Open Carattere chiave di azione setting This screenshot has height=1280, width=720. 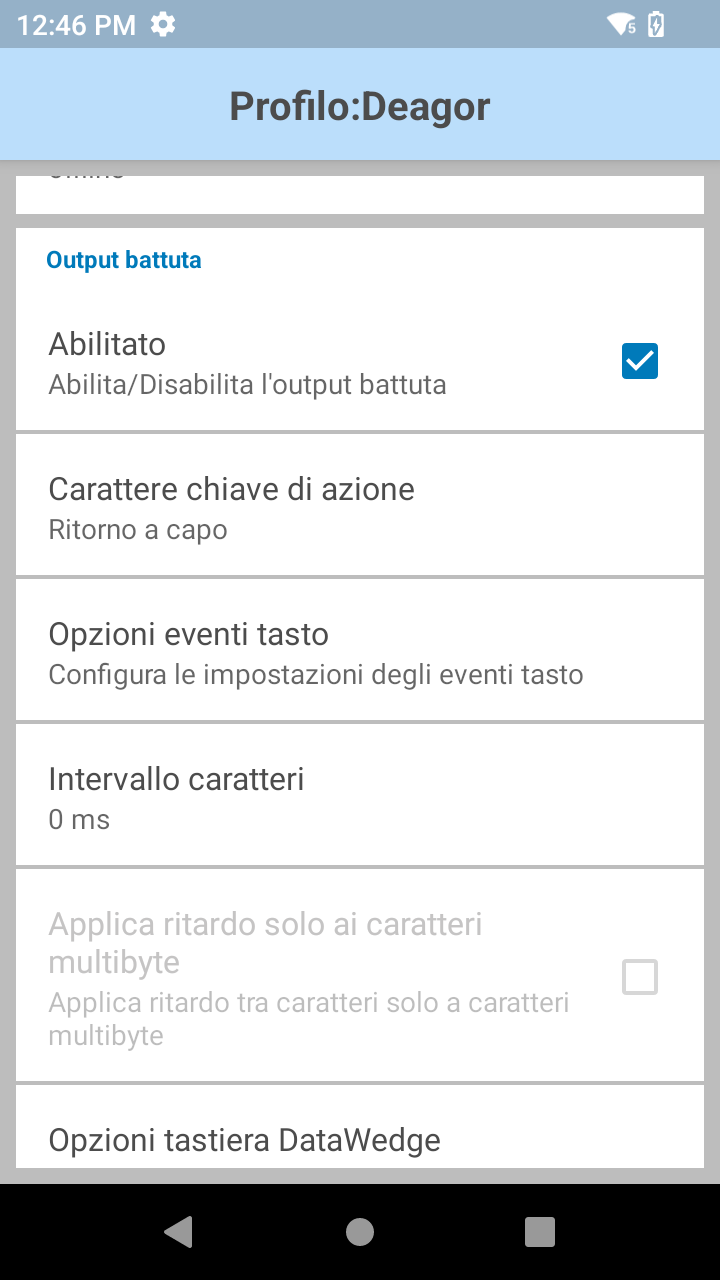point(360,506)
